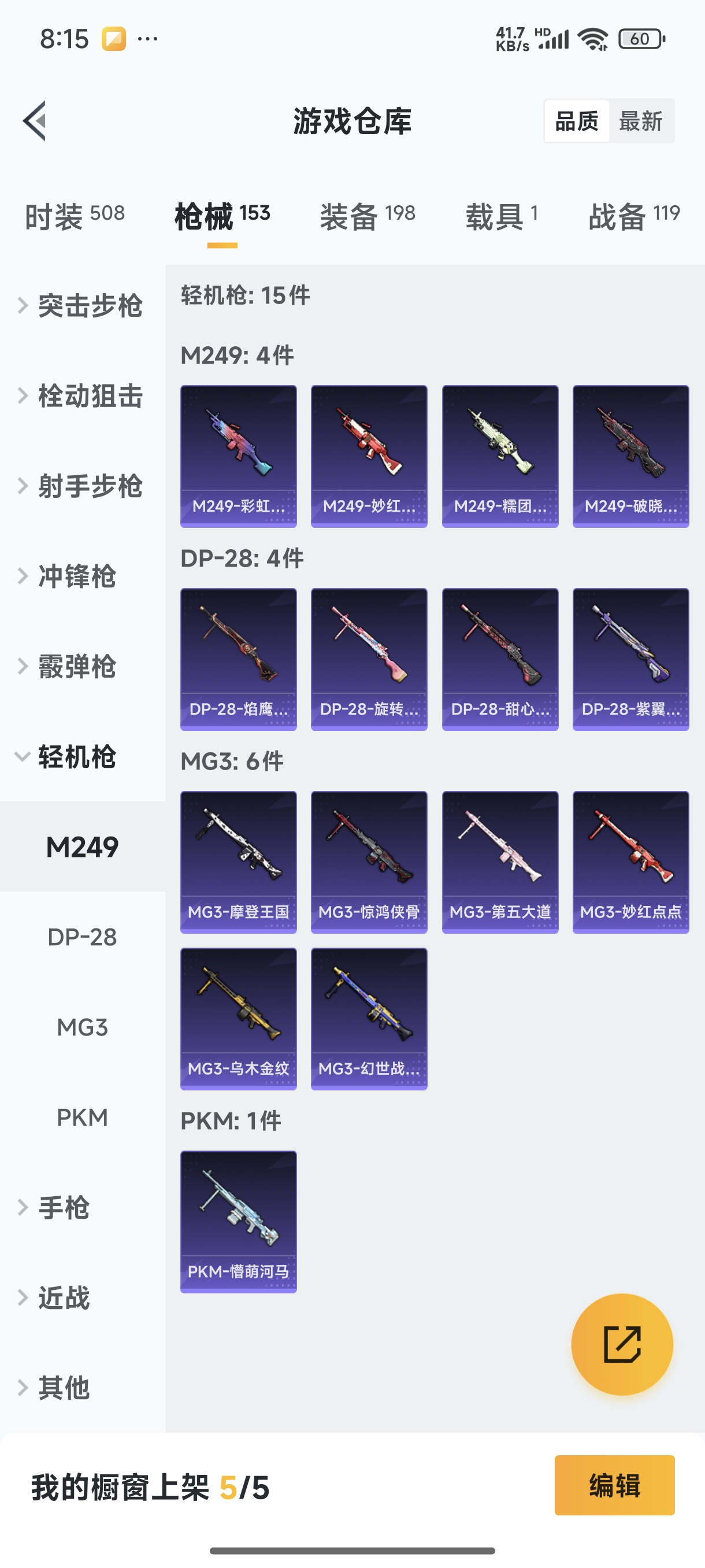Expand the 突击步枪 category
705x1568 pixels.
tap(82, 306)
